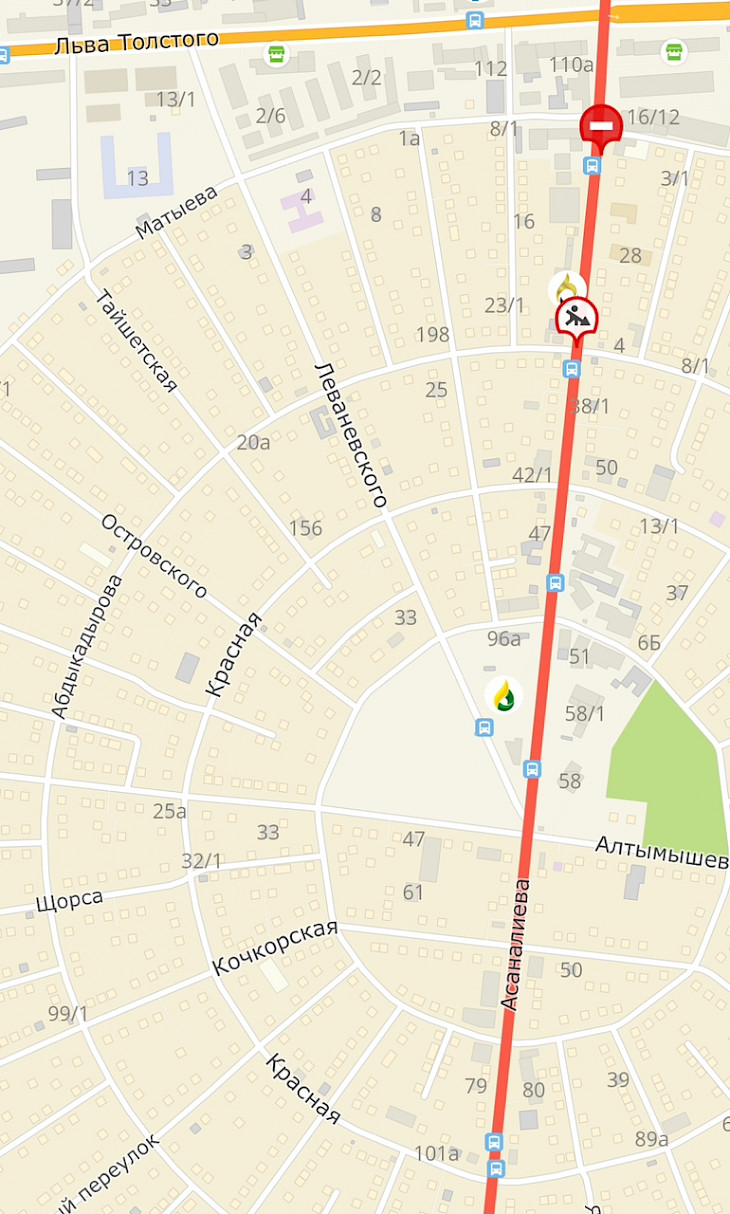The width and height of the screenshot is (730, 1214).
Task: Open the road closure marker on Asanalieva
Action: 601,124
